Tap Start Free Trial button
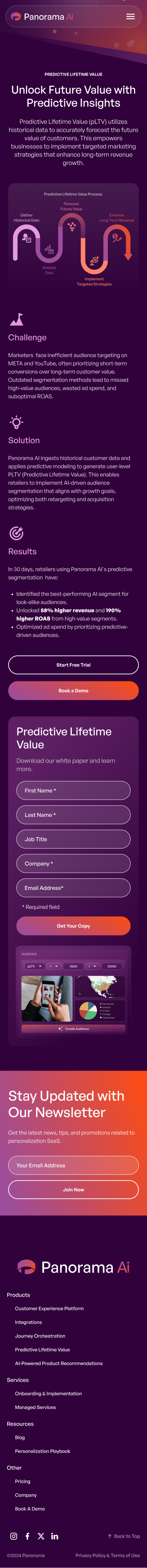The height and width of the screenshot is (1568, 147). click(73, 665)
